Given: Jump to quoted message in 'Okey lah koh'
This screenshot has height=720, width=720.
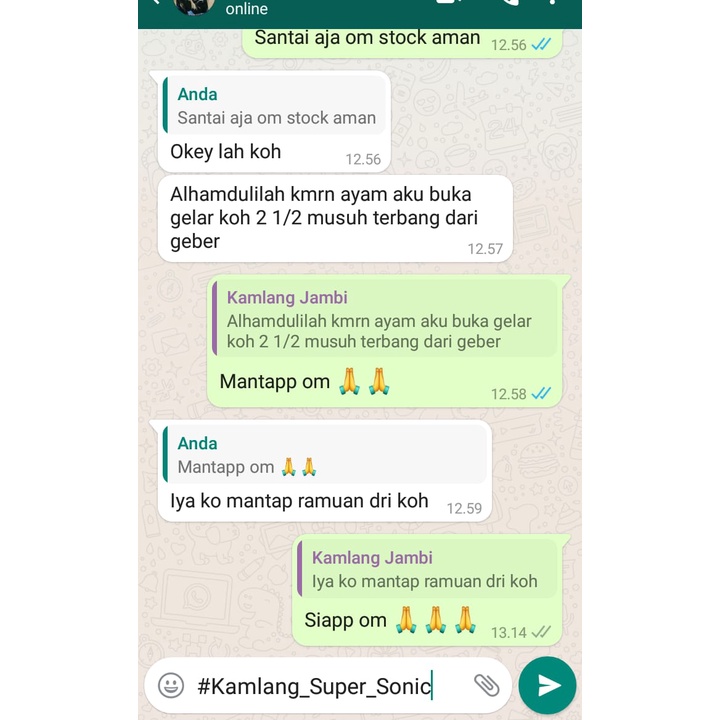Looking at the screenshot, I should 274,106.
